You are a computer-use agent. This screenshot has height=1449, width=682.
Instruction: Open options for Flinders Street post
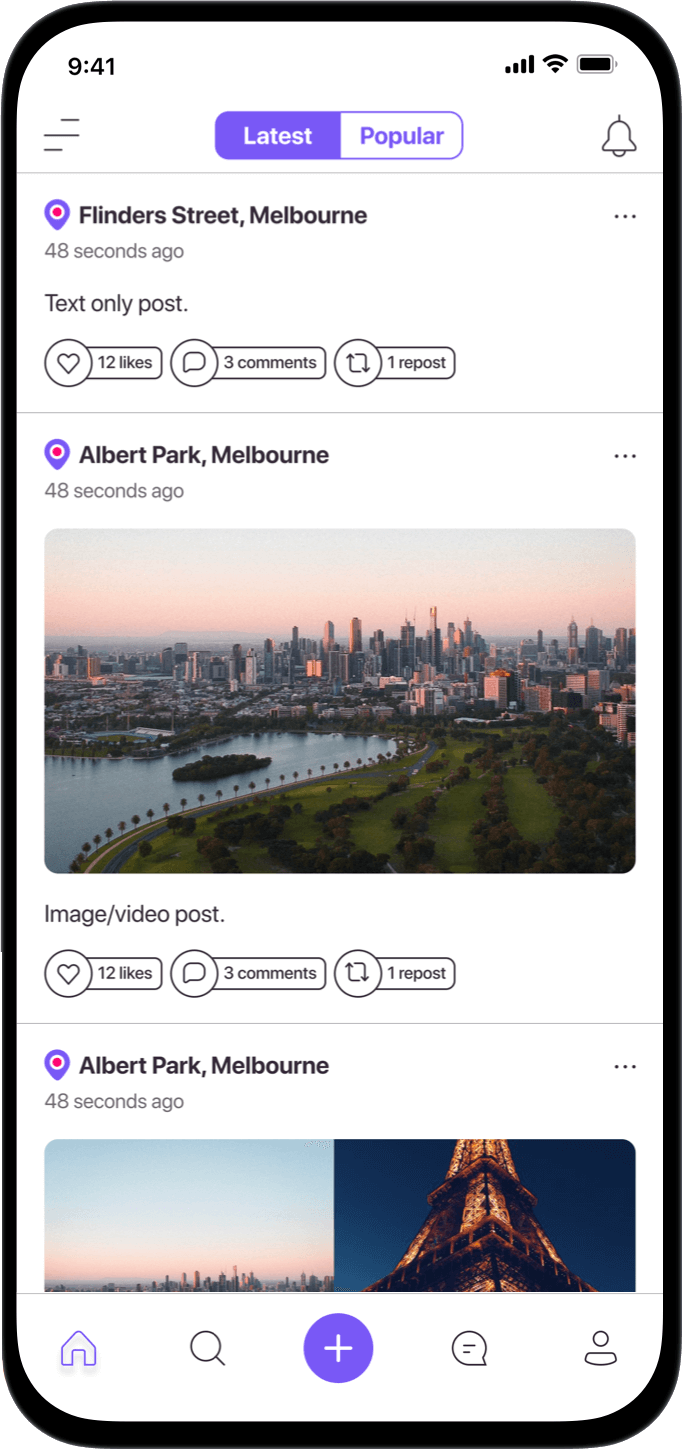point(625,216)
